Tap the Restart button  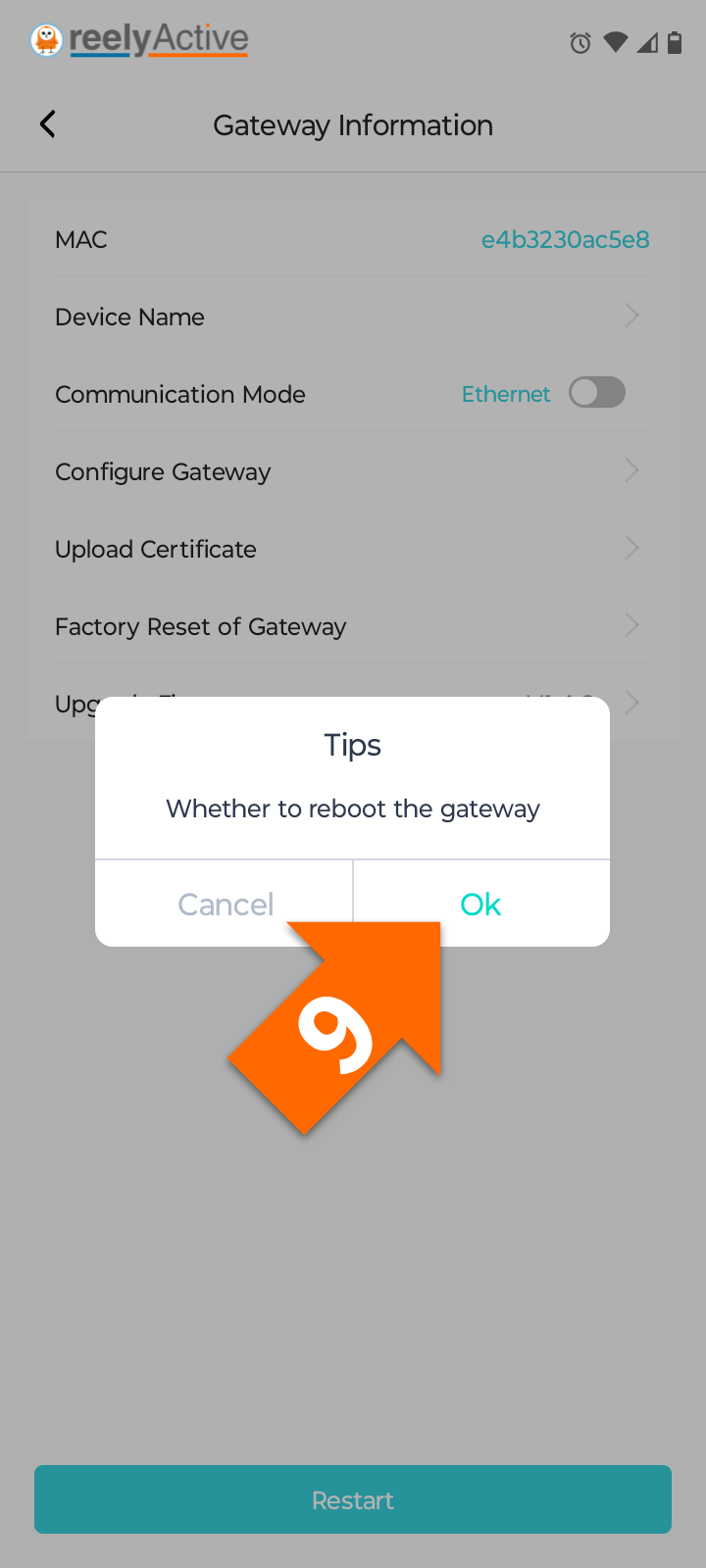click(x=353, y=1499)
